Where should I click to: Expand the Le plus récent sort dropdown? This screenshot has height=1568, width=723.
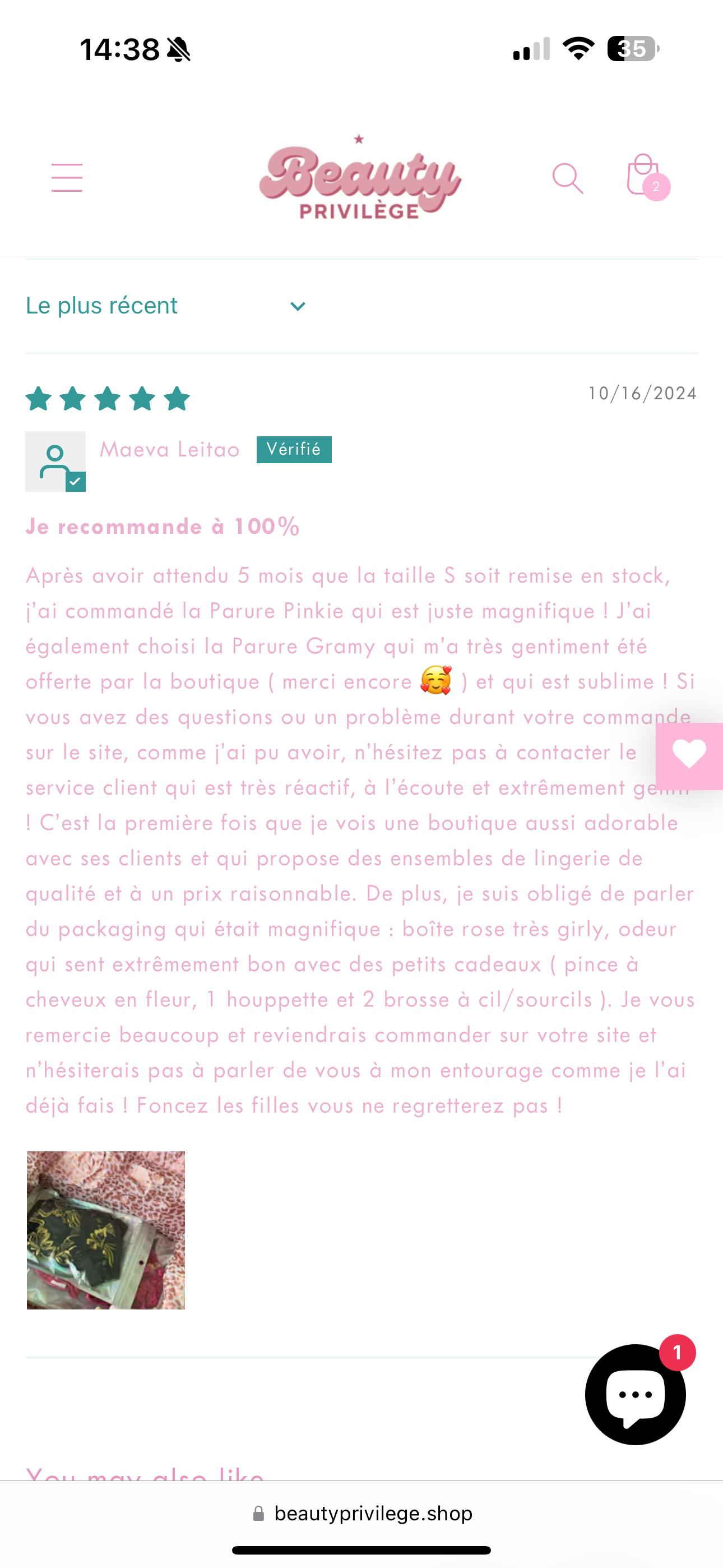coord(165,306)
